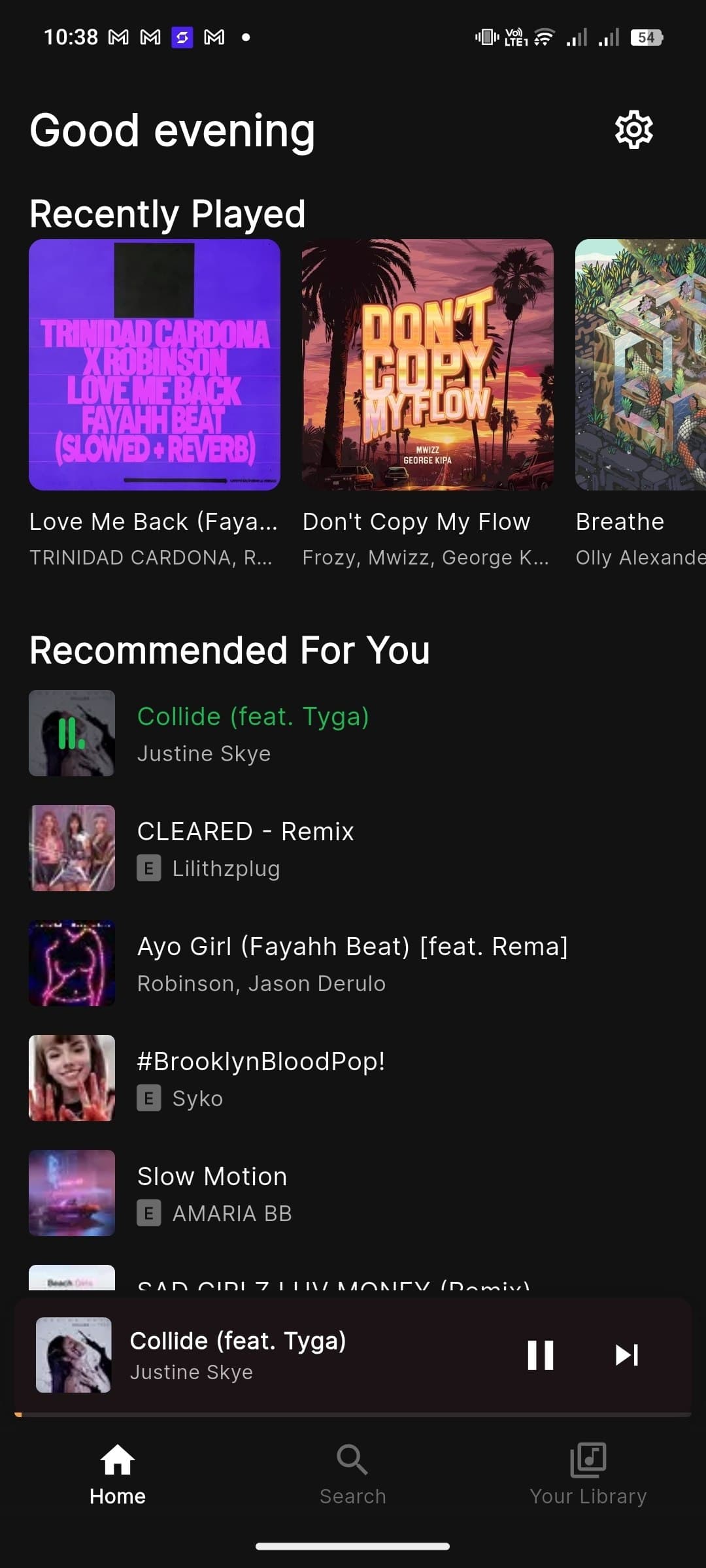Select the Home tab

point(118,1474)
